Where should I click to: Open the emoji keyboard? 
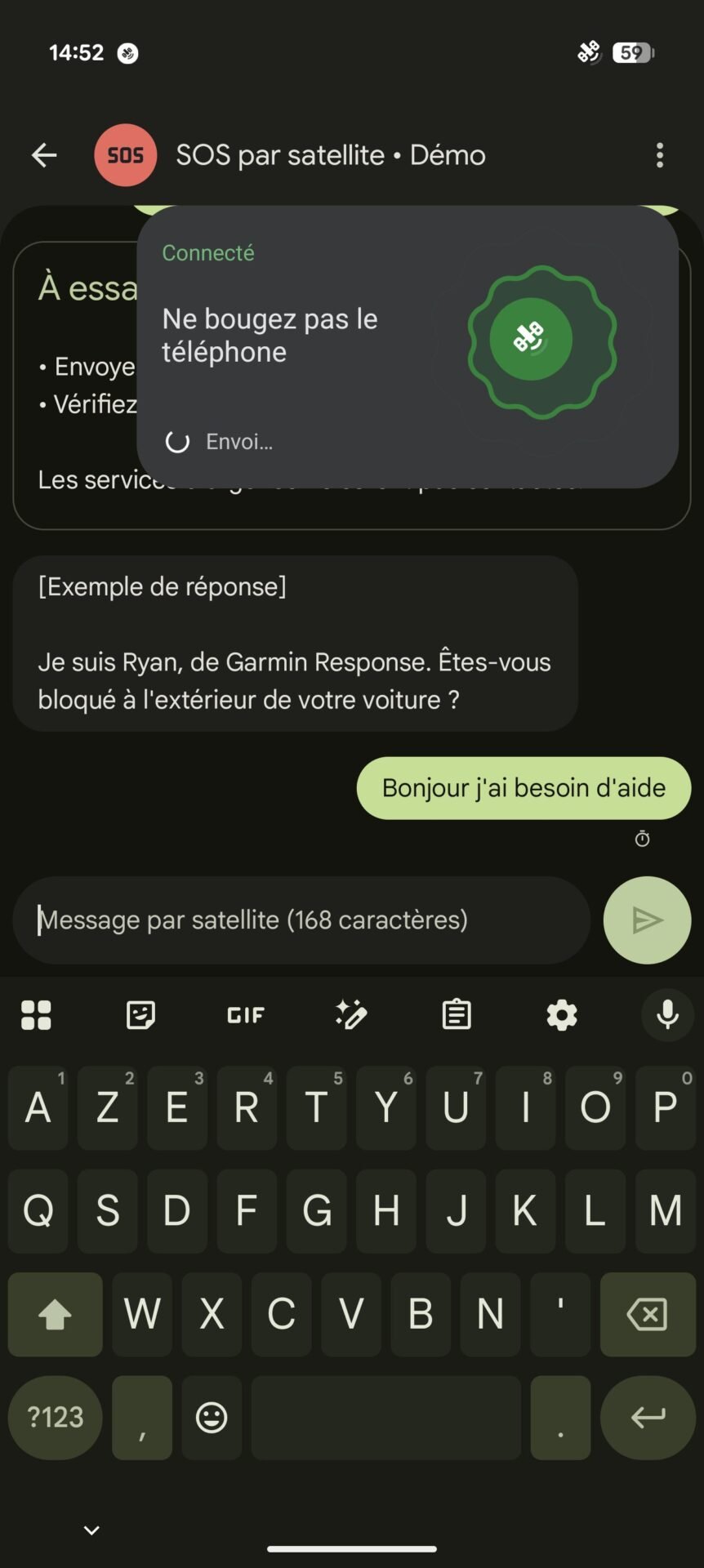click(x=212, y=1418)
